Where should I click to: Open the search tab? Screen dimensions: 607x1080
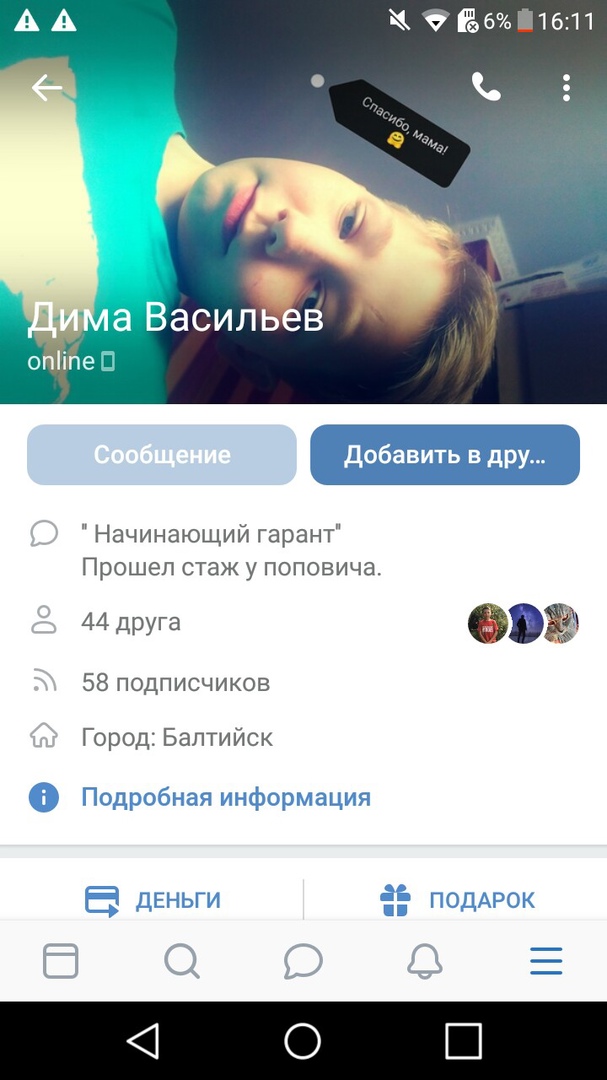tap(182, 961)
